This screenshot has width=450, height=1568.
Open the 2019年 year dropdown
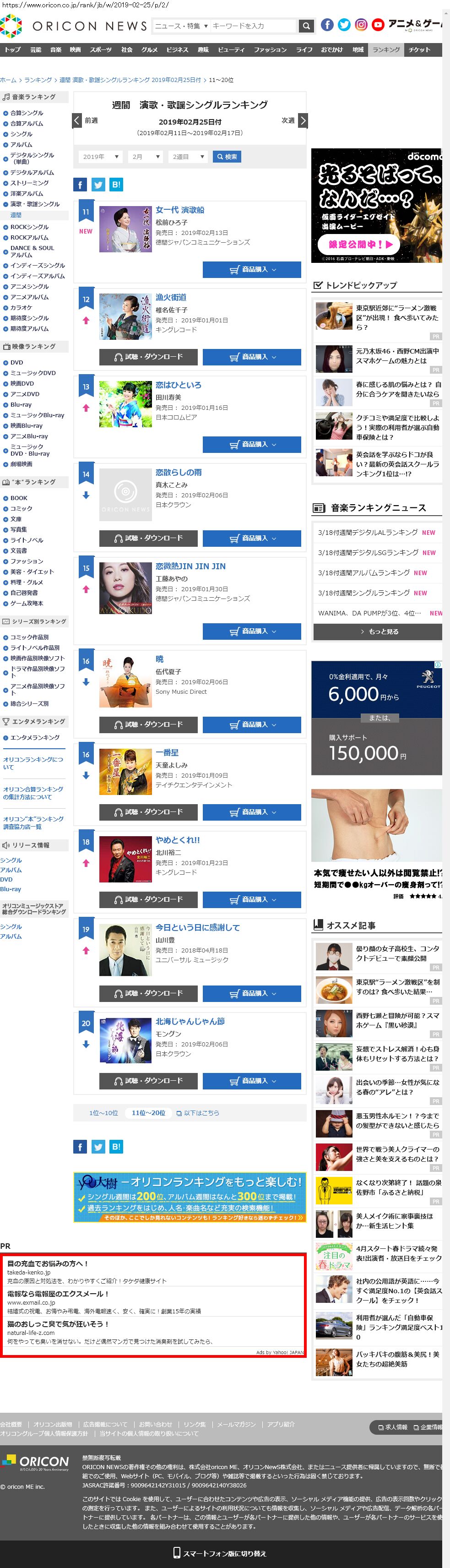click(x=100, y=157)
